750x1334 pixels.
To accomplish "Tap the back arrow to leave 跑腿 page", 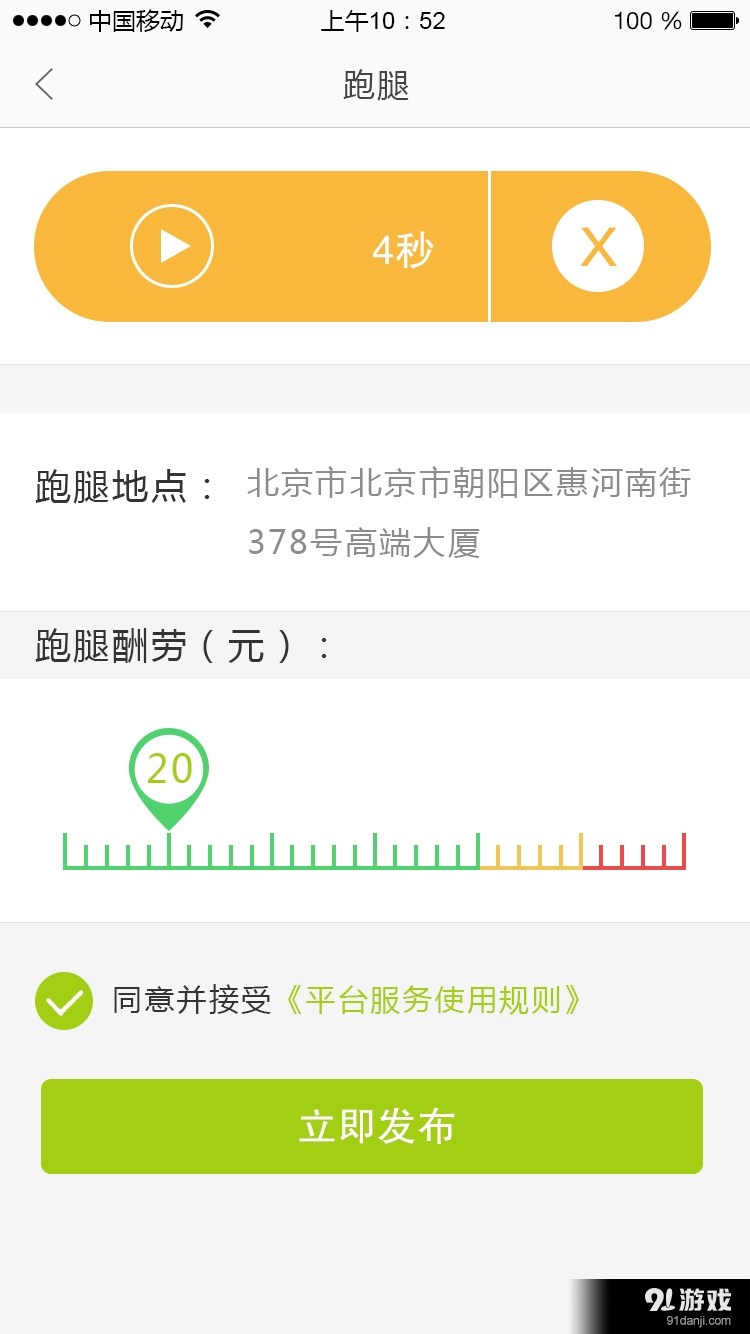I will pyautogui.click(x=44, y=85).
